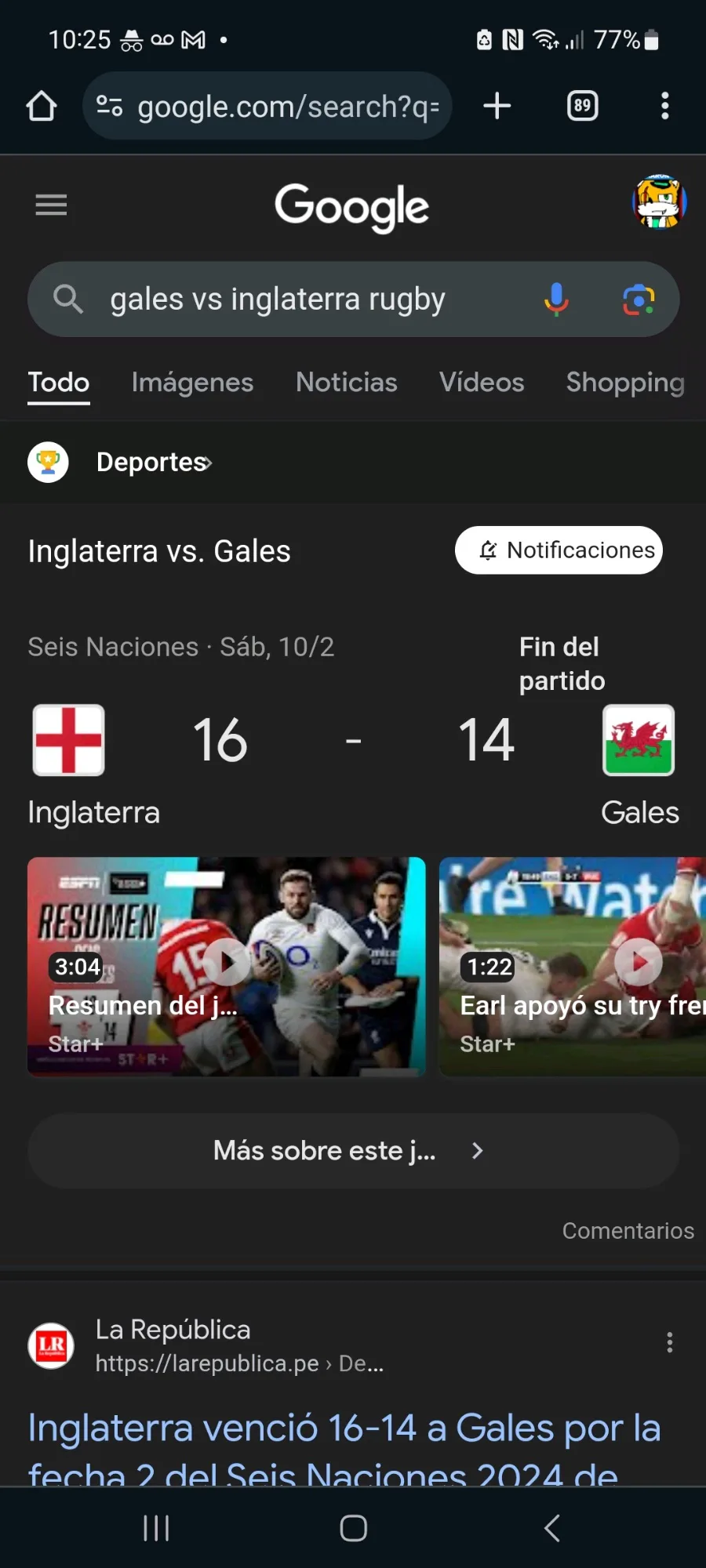This screenshot has width=706, height=1568.
Task: Open Google's hamburger menu
Action: [x=51, y=205]
